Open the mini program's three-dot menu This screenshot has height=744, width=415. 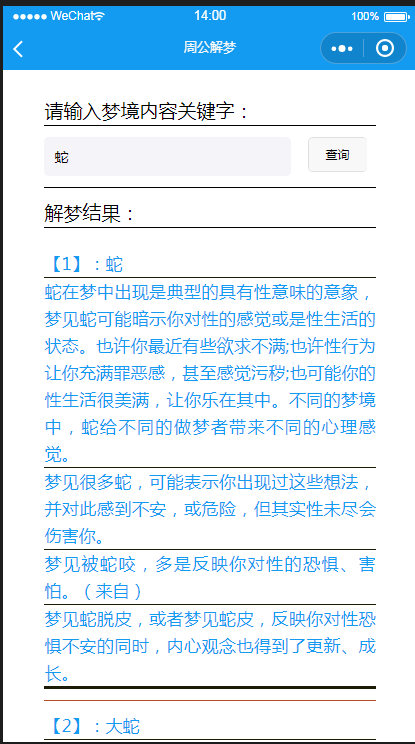click(x=341, y=48)
